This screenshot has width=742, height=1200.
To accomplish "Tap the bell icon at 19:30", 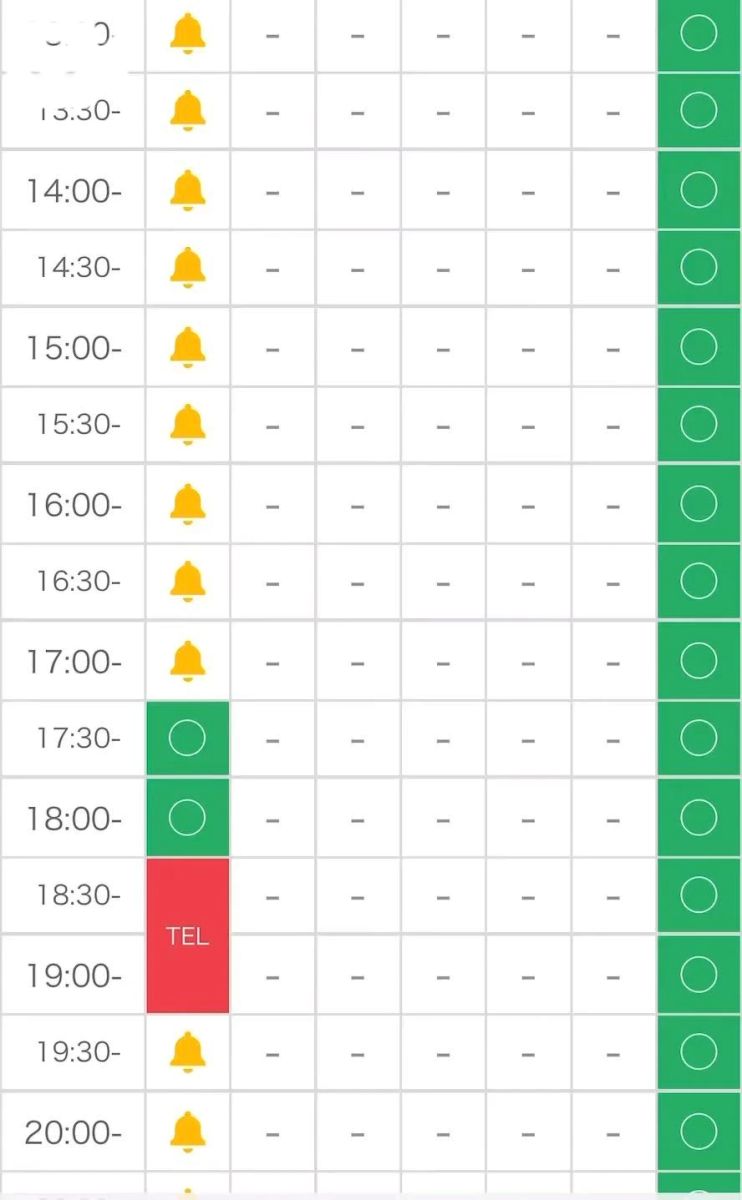I will point(187,1052).
